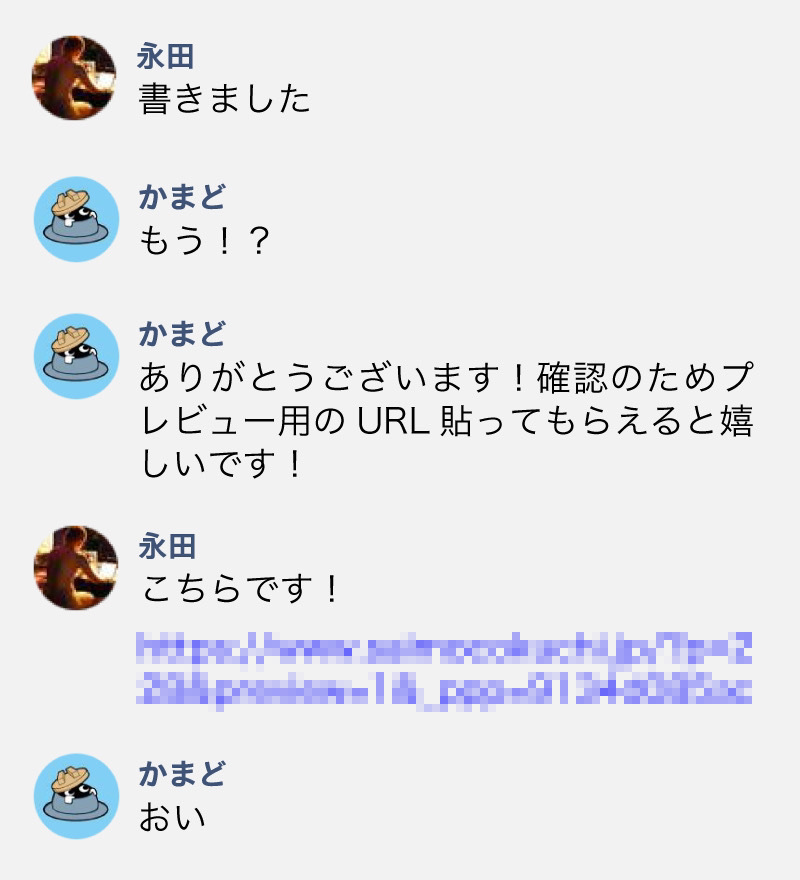Open かまど's avatar beside もう！？
The height and width of the screenshot is (880, 800).
coord(76,219)
